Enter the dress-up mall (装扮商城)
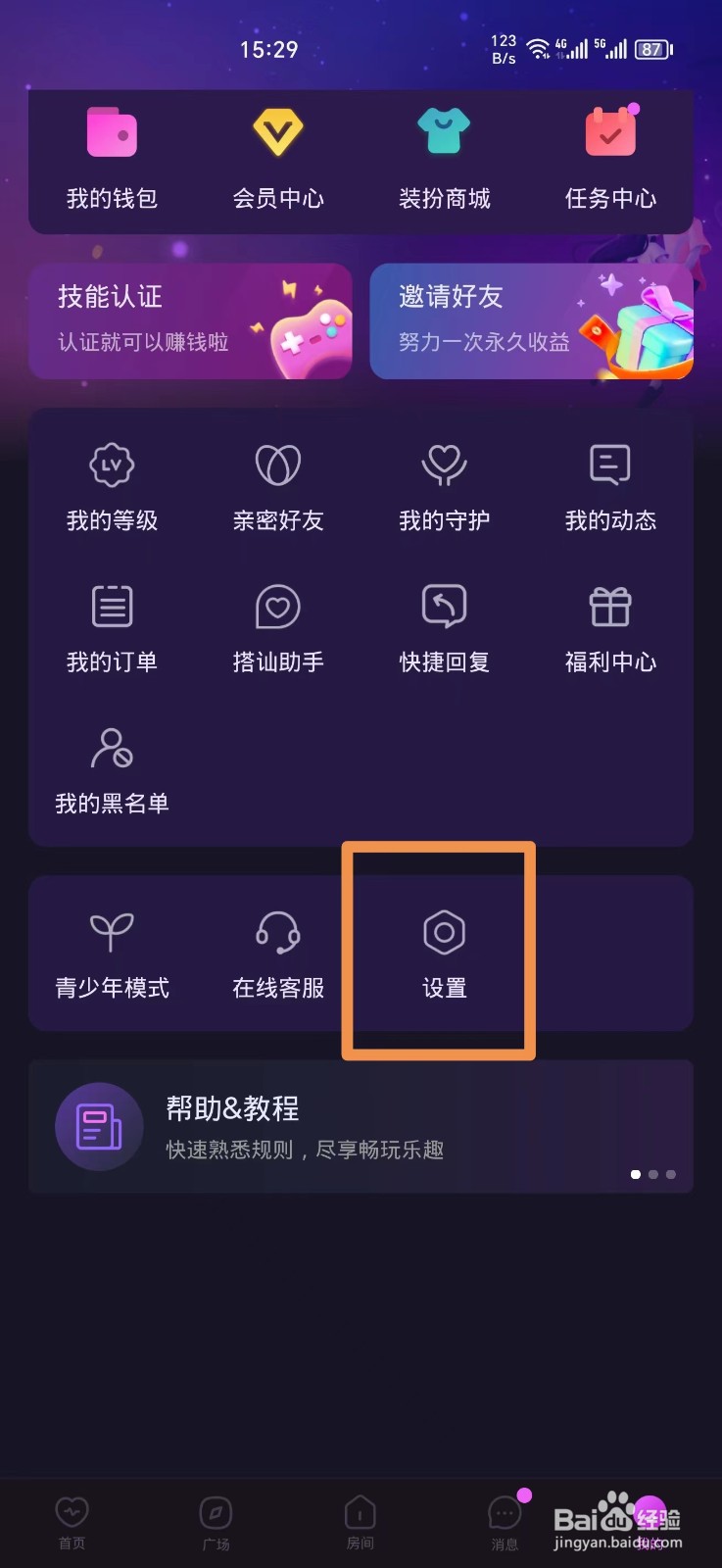 click(444, 157)
